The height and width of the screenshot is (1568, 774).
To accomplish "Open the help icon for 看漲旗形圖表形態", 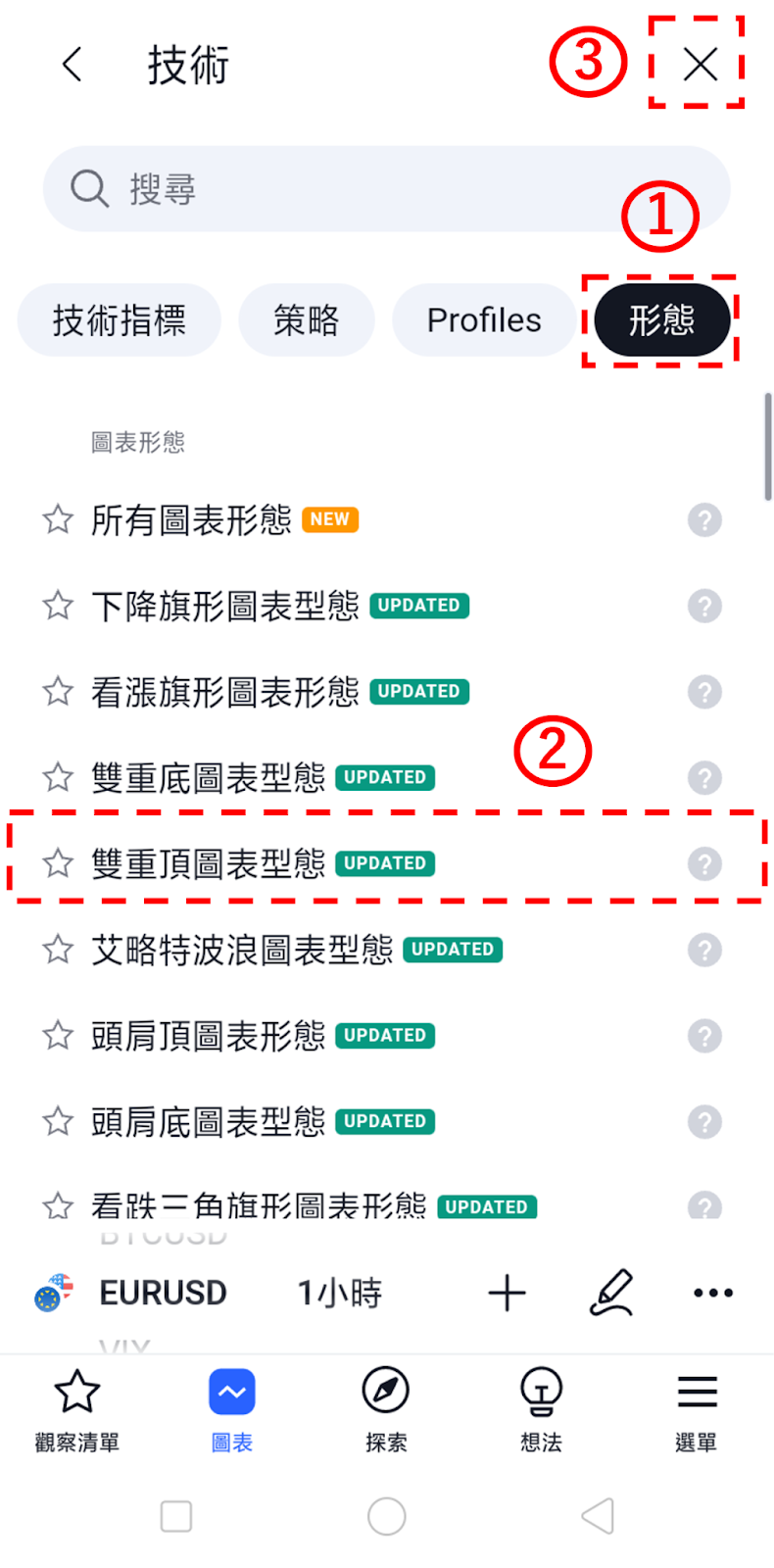I will click(704, 692).
